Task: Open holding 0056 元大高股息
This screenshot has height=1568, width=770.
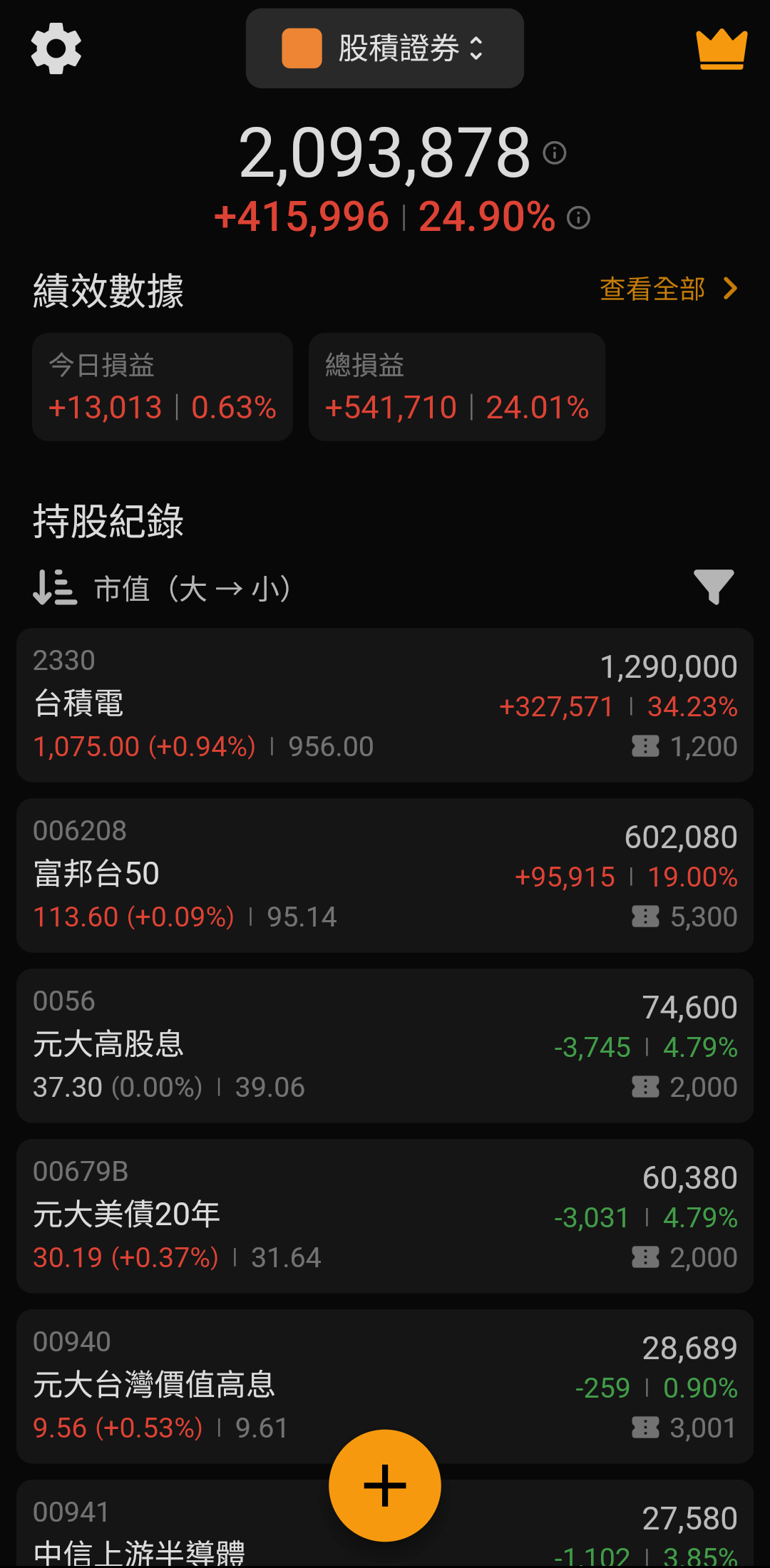Action: [x=385, y=1046]
